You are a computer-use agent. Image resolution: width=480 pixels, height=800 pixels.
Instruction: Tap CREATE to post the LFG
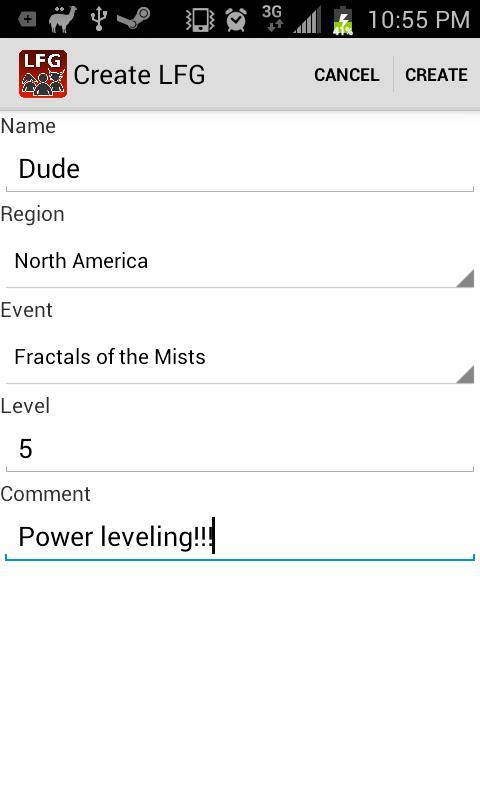coord(437,75)
